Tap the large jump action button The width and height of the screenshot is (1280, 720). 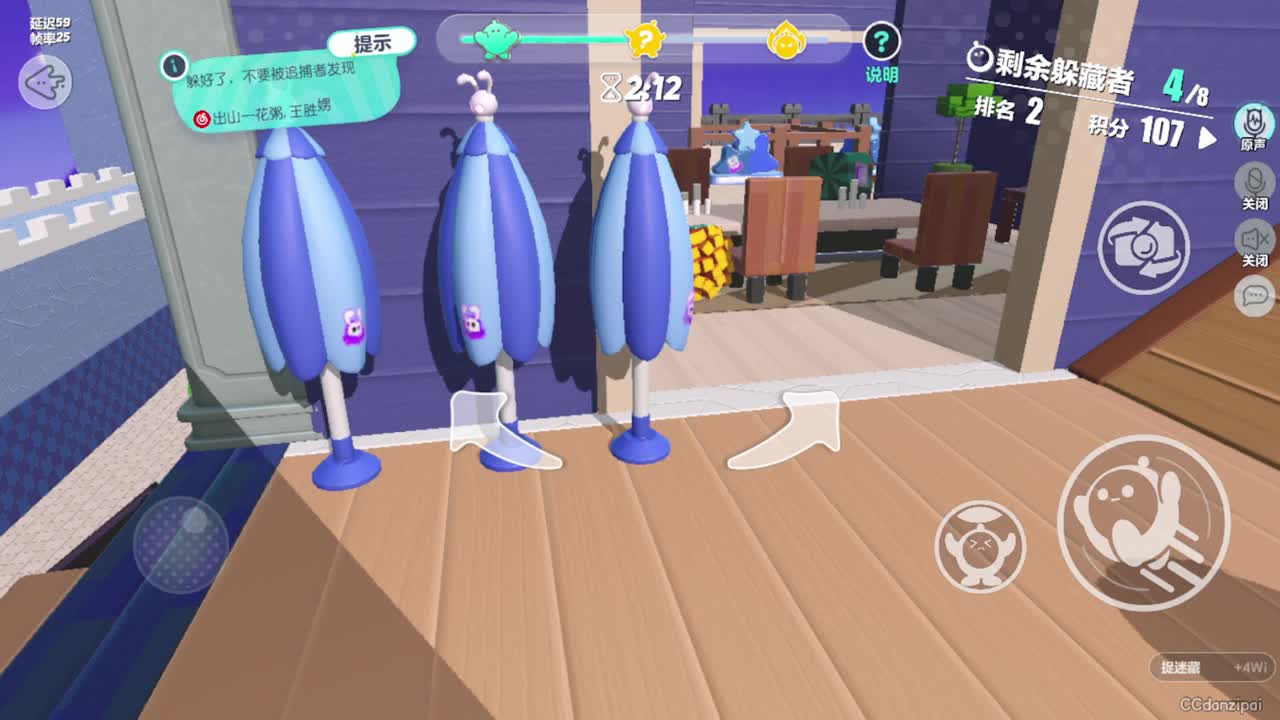coord(1142,521)
